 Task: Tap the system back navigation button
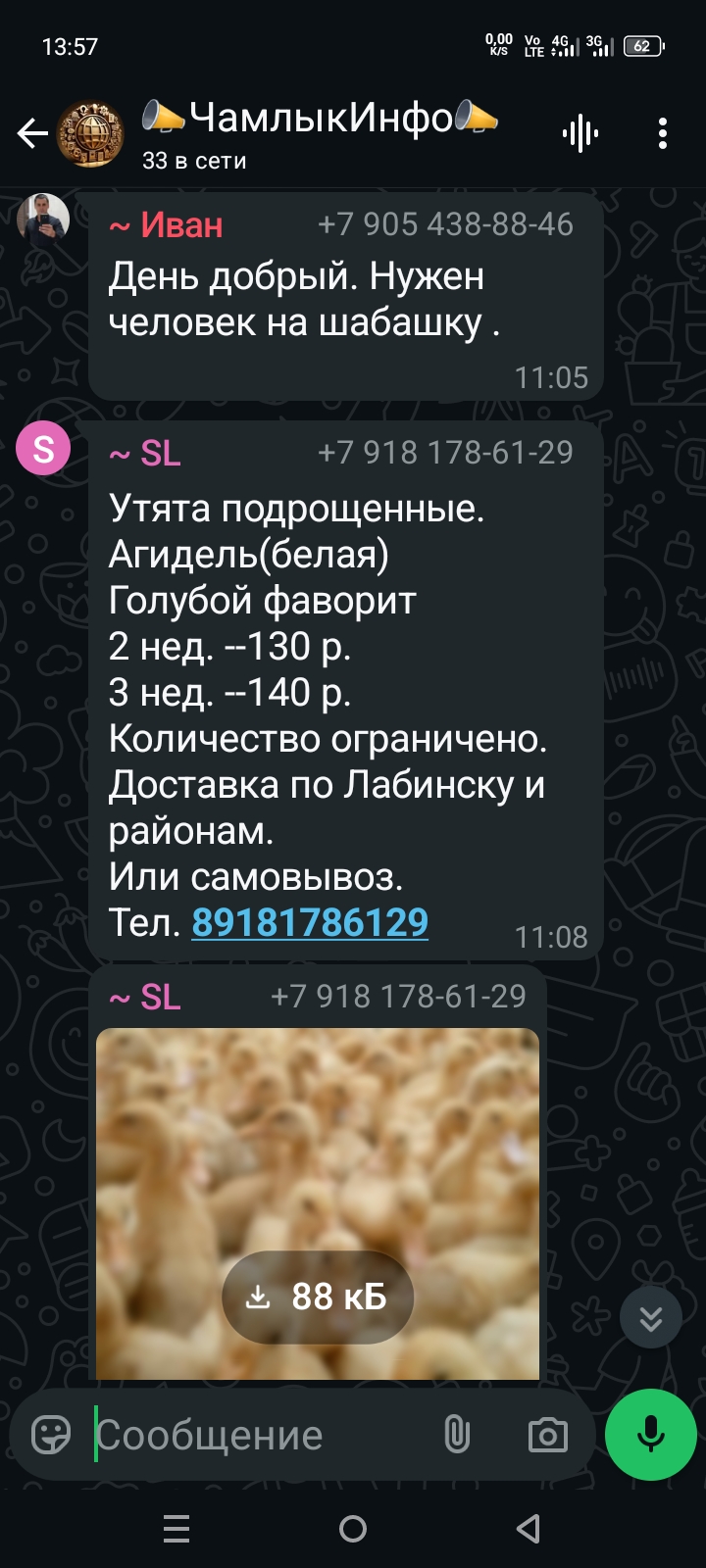click(x=529, y=1528)
